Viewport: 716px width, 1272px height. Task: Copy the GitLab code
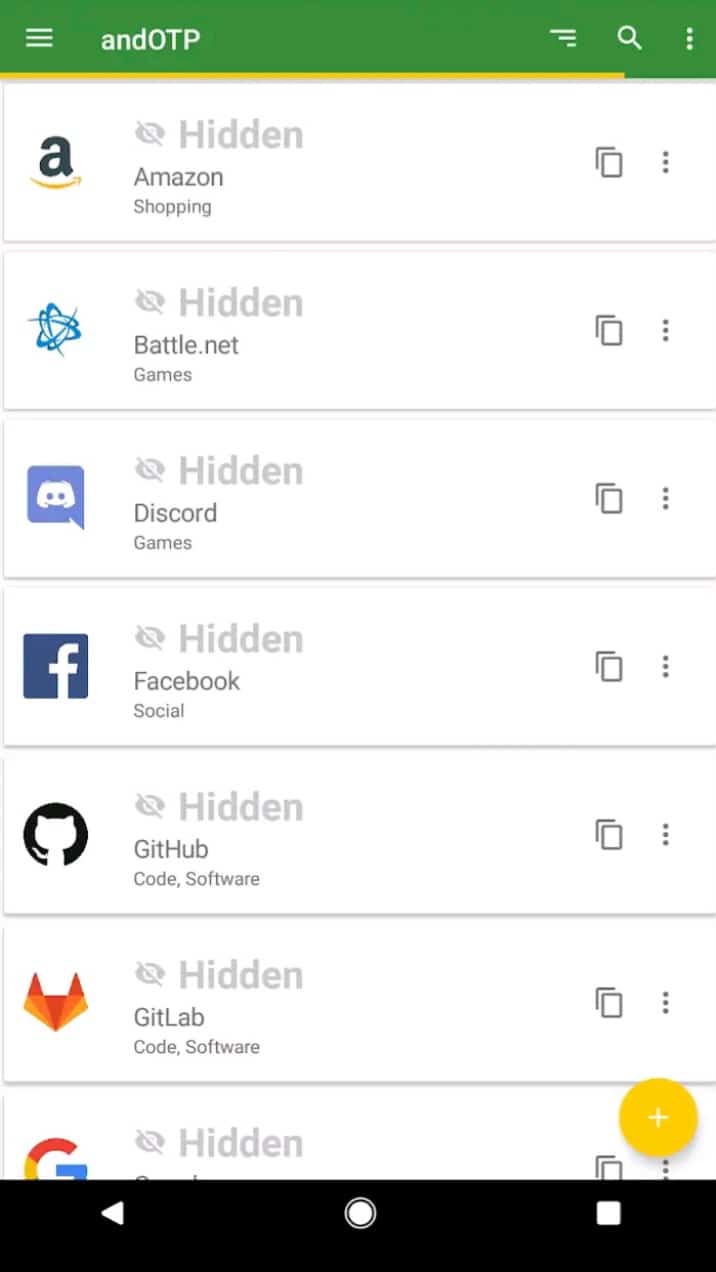tap(609, 1002)
